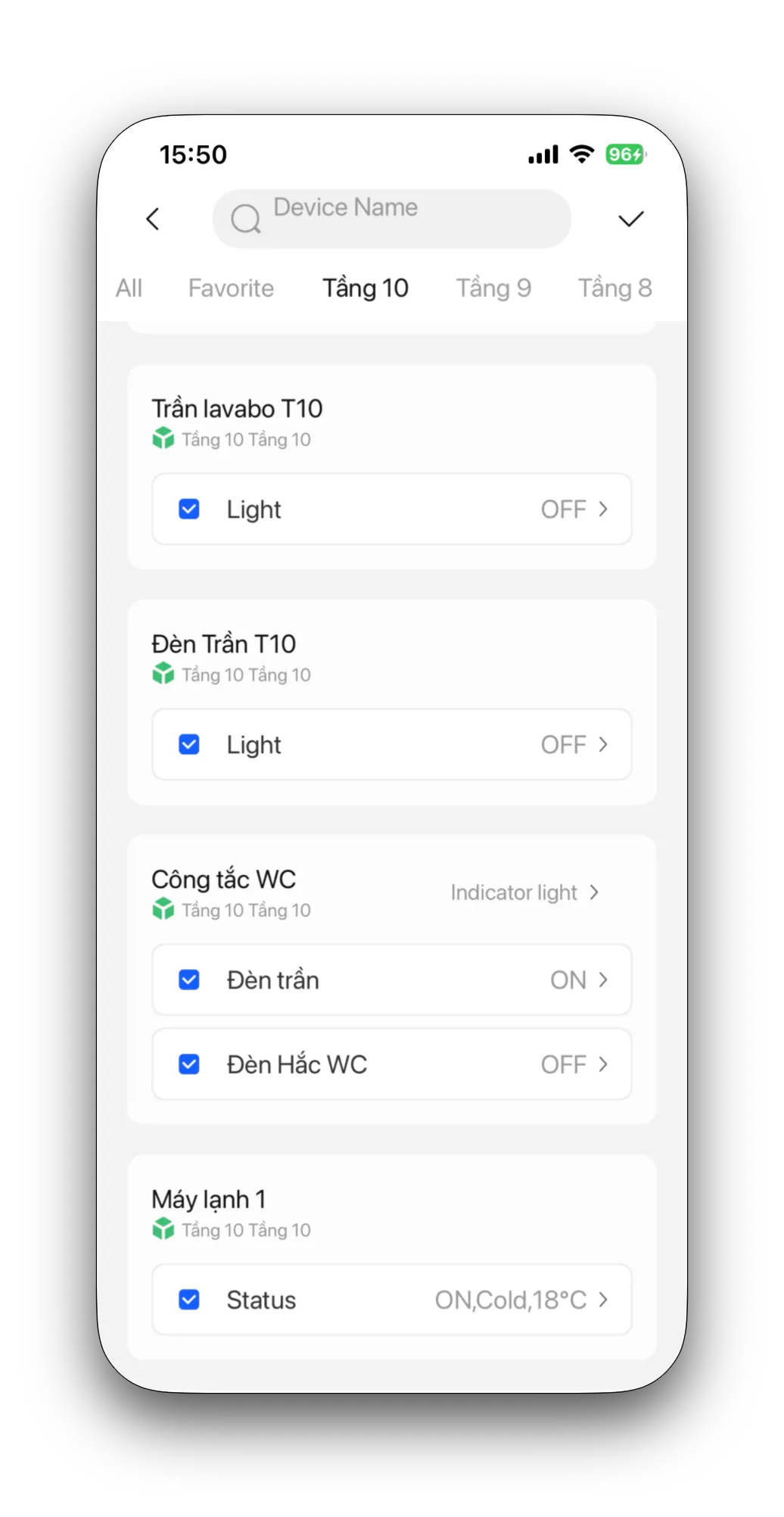Uncheck the Đèn Hắc WC checkbox
The width and height of the screenshot is (784, 1517).
point(189,1064)
